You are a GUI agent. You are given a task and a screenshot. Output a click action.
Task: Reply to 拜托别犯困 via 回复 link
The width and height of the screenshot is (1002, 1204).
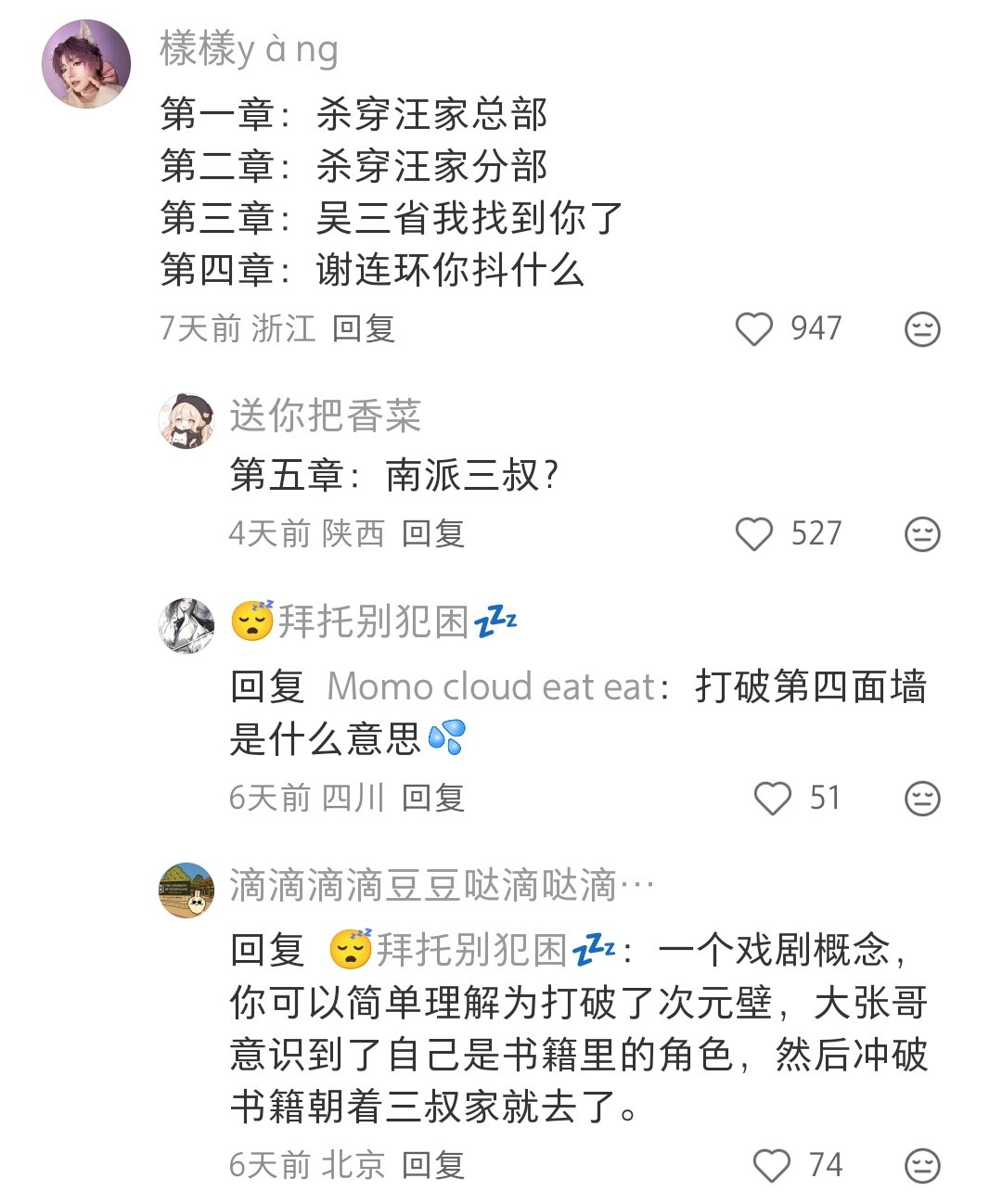(x=432, y=798)
